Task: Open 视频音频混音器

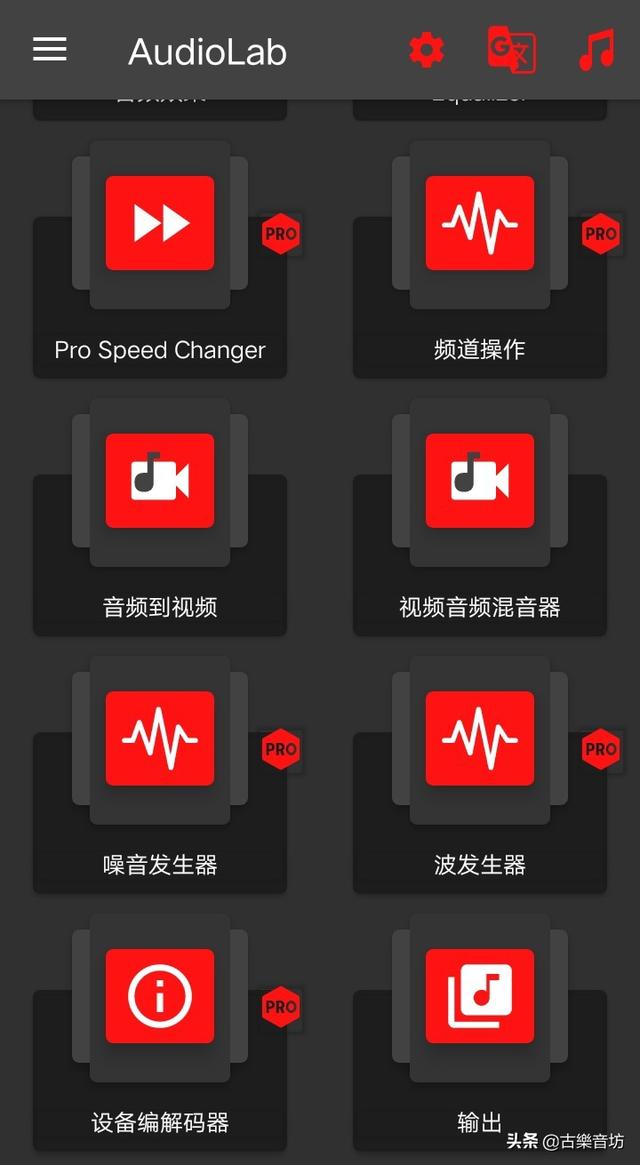Action: coord(479,517)
